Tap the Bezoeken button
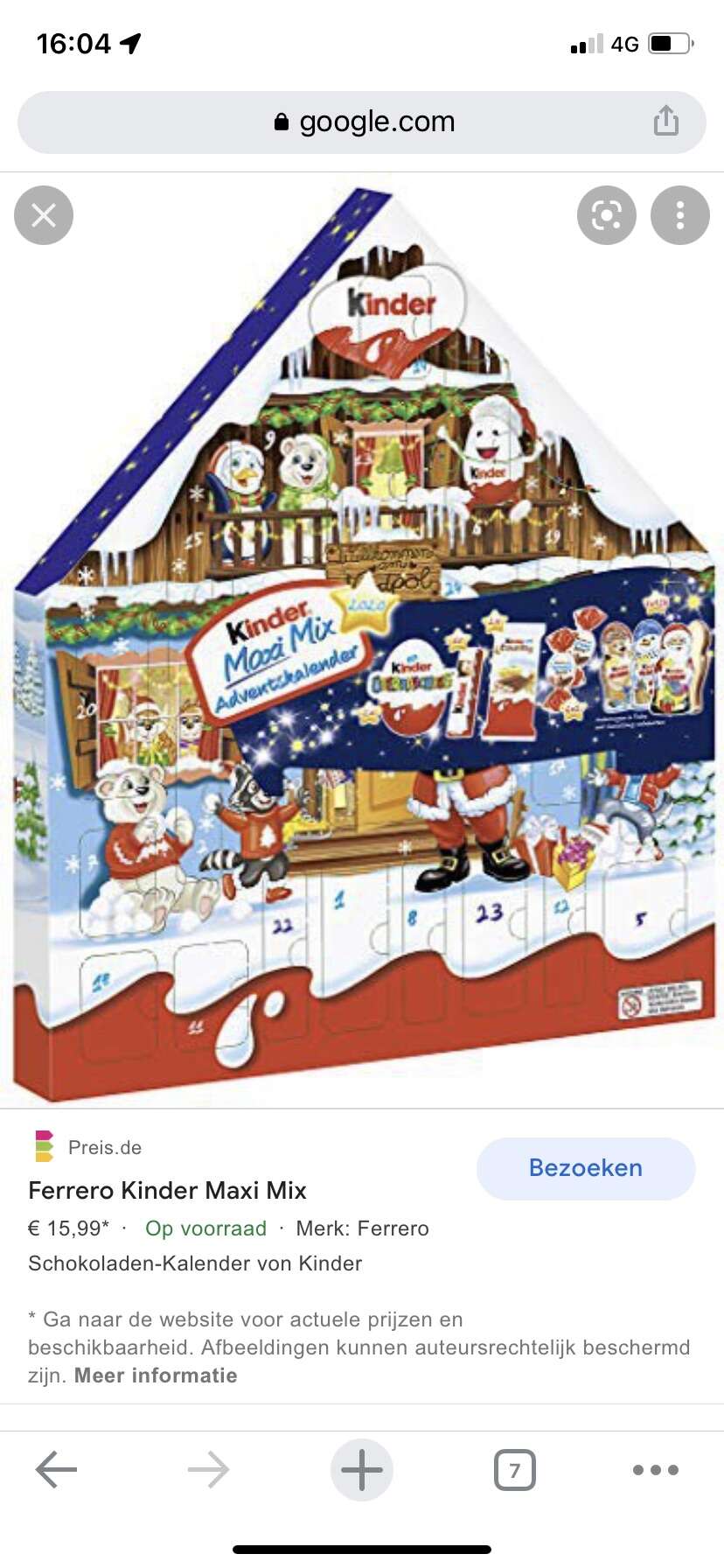724x1568 pixels. [x=586, y=1168]
